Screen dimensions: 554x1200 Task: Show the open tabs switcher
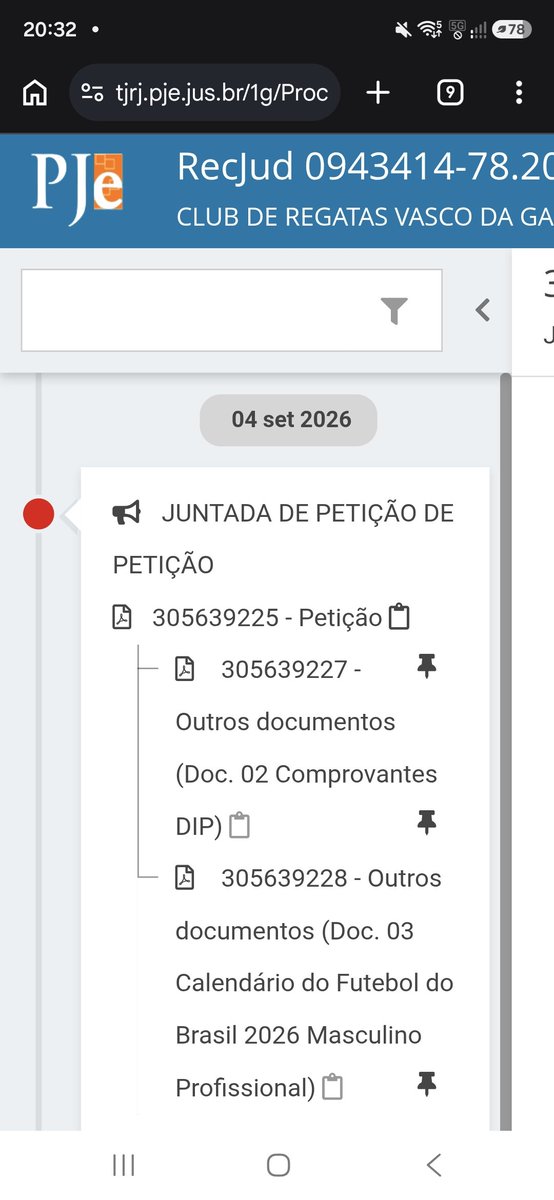450,93
